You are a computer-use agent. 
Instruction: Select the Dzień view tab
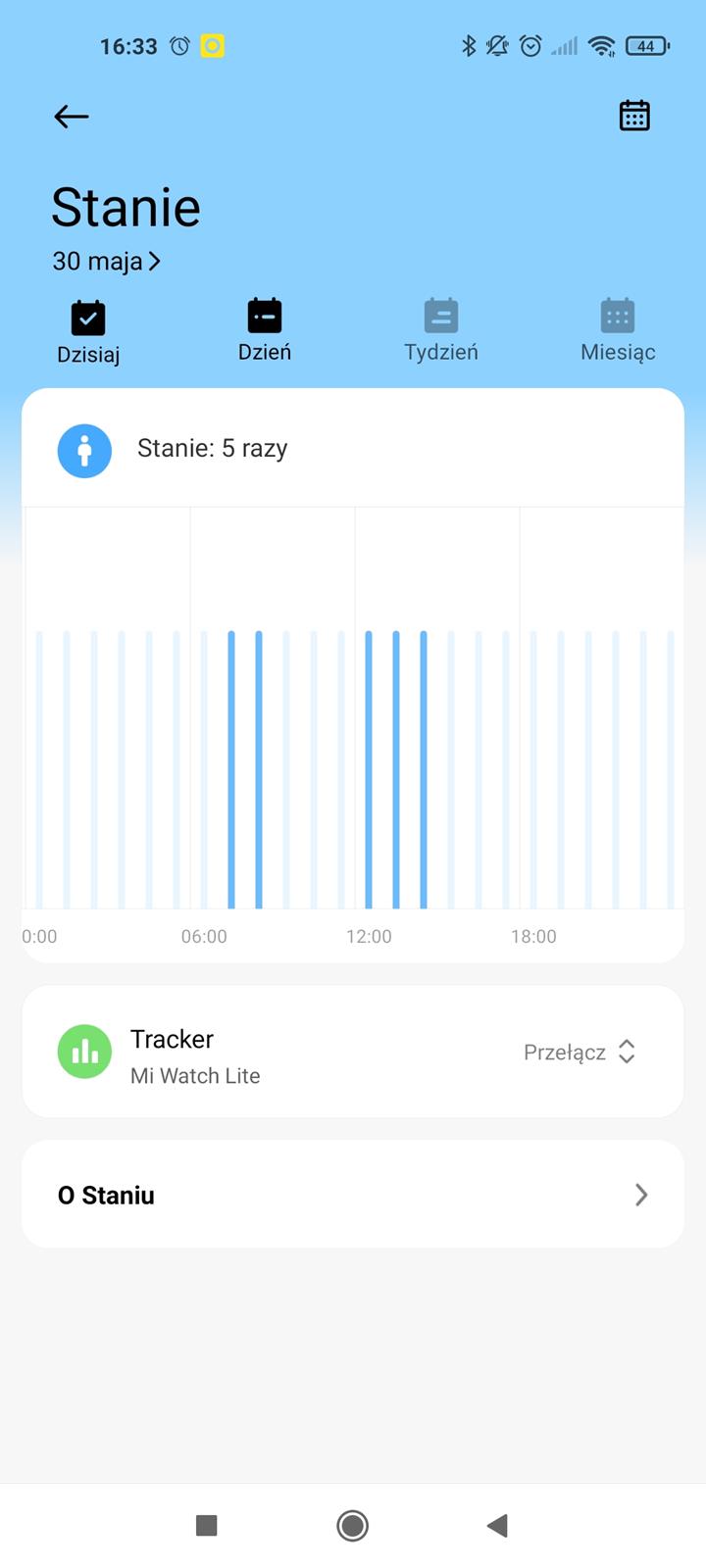click(x=265, y=331)
